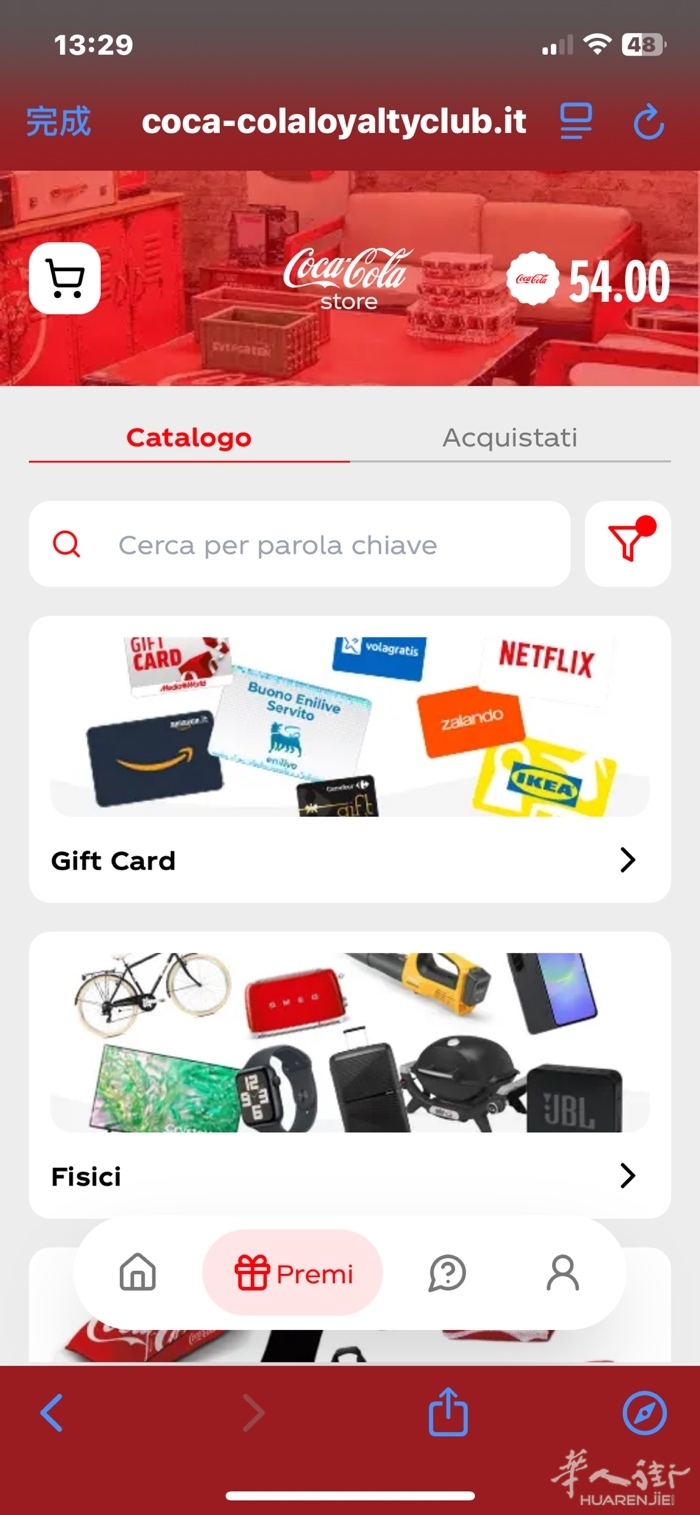Tap the keyword search field
Viewport: 700px width, 1515px height.
click(x=300, y=545)
